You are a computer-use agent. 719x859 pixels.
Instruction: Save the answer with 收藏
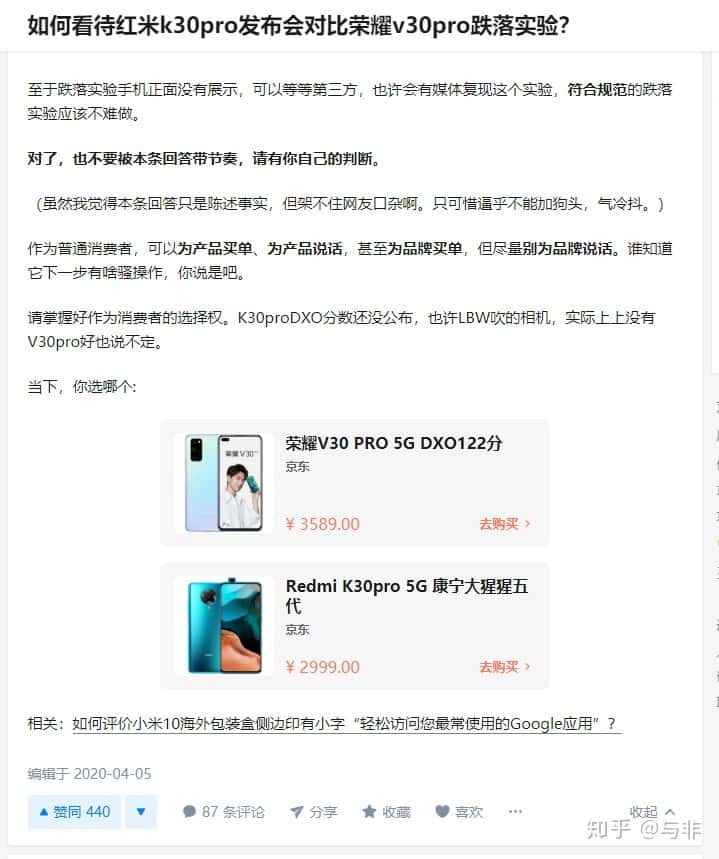click(x=386, y=812)
